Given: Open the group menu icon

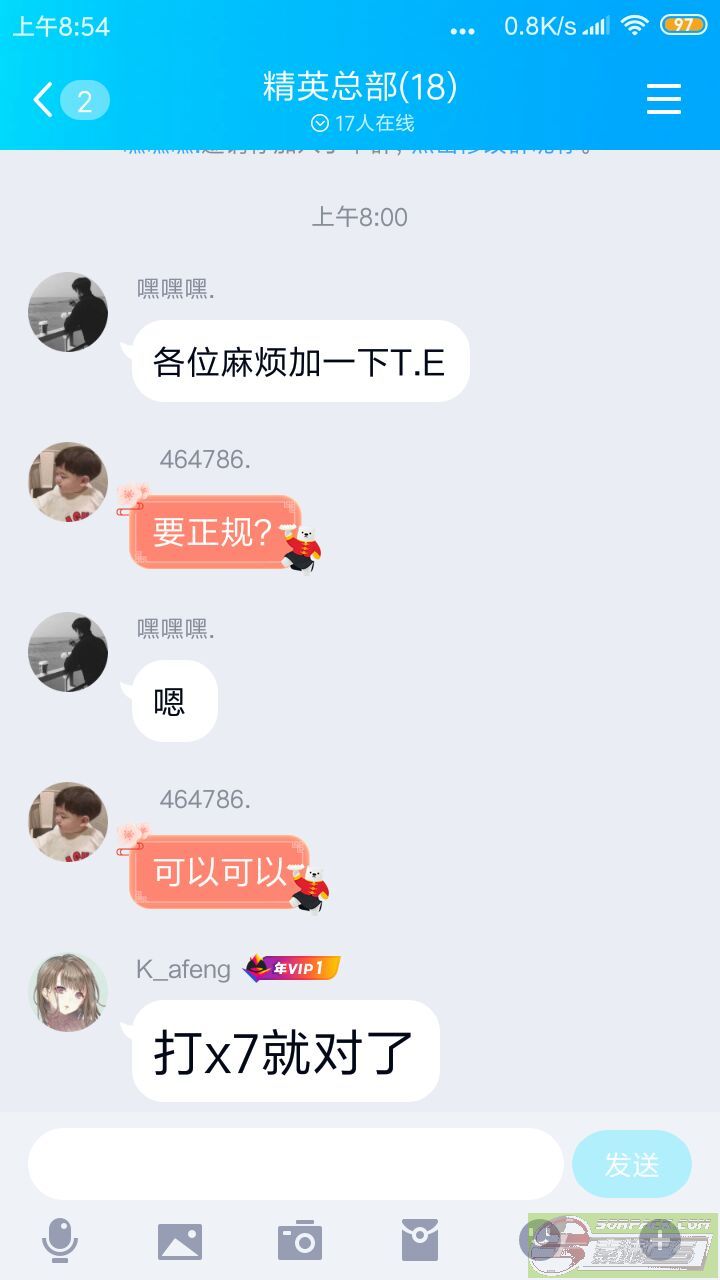Looking at the screenshot, I should click(664, 99).
